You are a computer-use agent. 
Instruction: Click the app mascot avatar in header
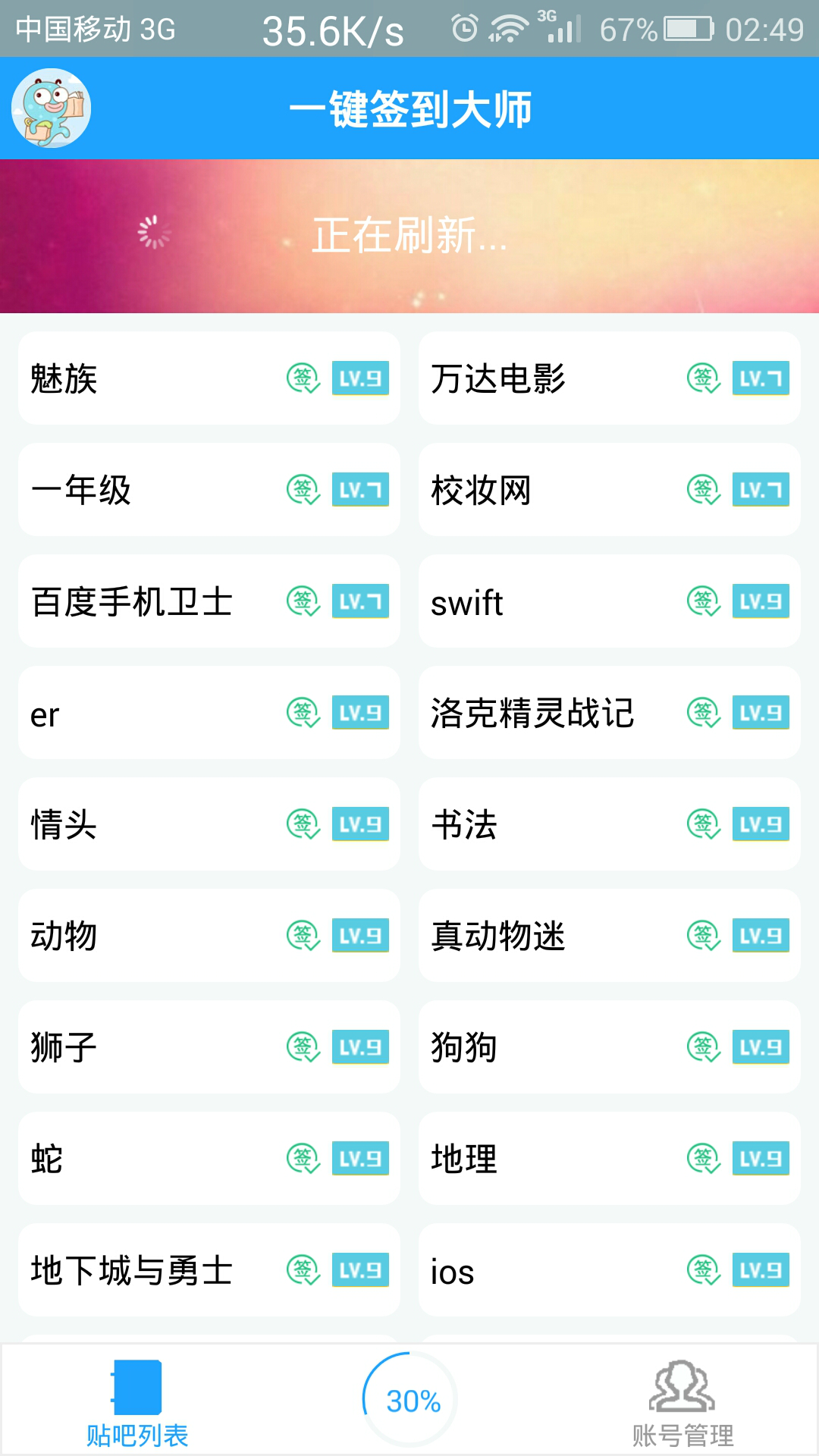[x=50, y=108]
